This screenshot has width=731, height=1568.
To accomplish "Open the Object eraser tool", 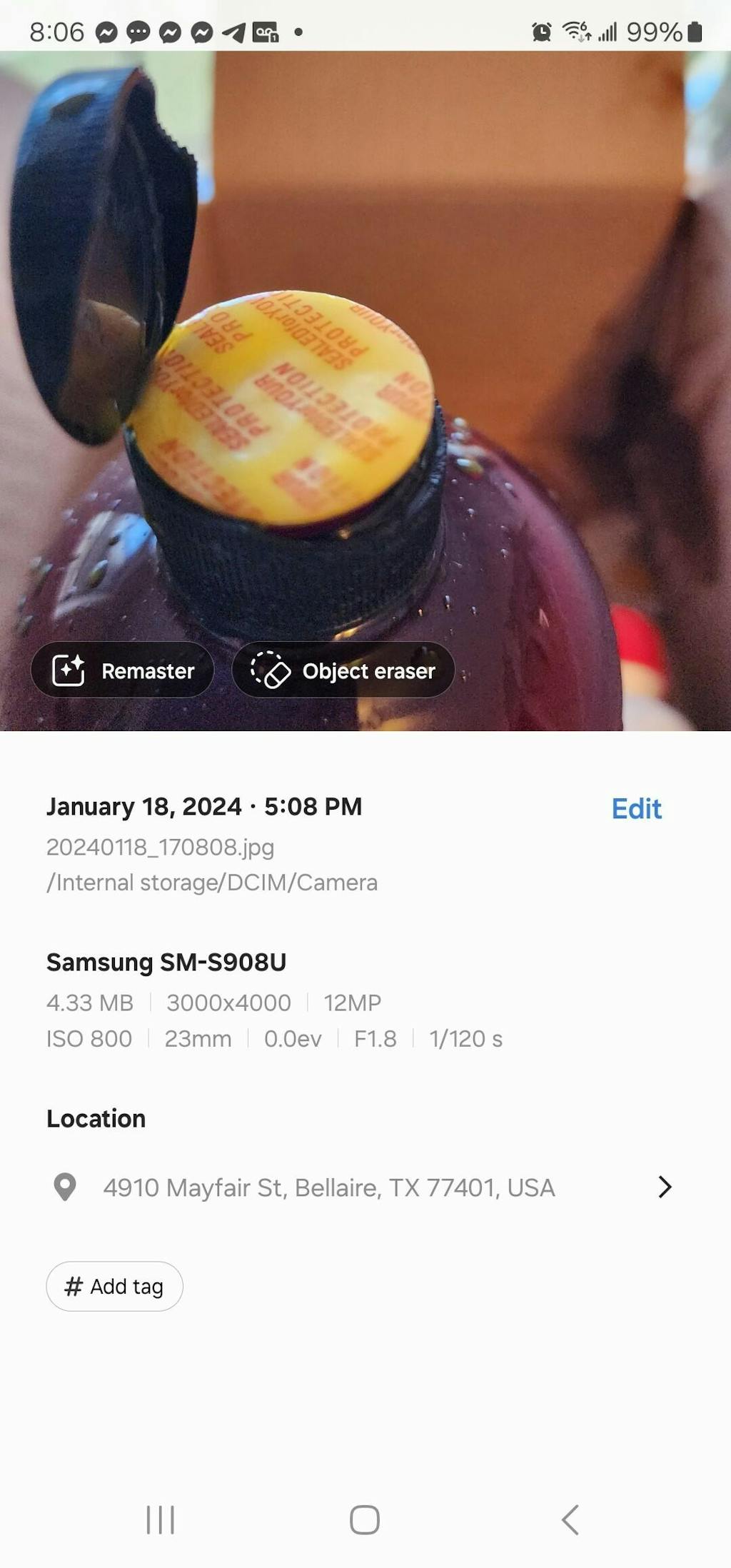I will [x=343, y=670].
